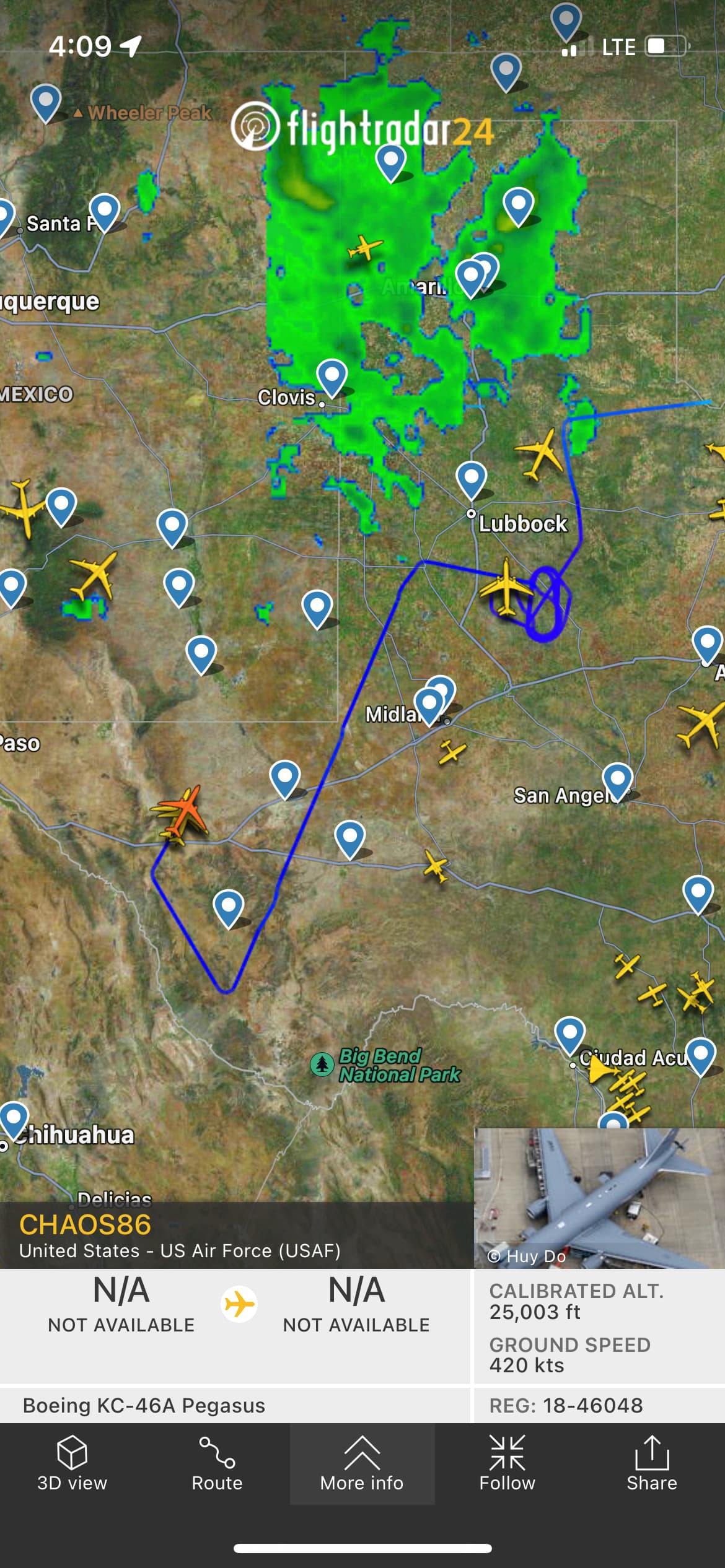This screenshot has height=1568, width=725.
Task: Follow the CHAOS86 aircraft
Action: pos(507,1464)
